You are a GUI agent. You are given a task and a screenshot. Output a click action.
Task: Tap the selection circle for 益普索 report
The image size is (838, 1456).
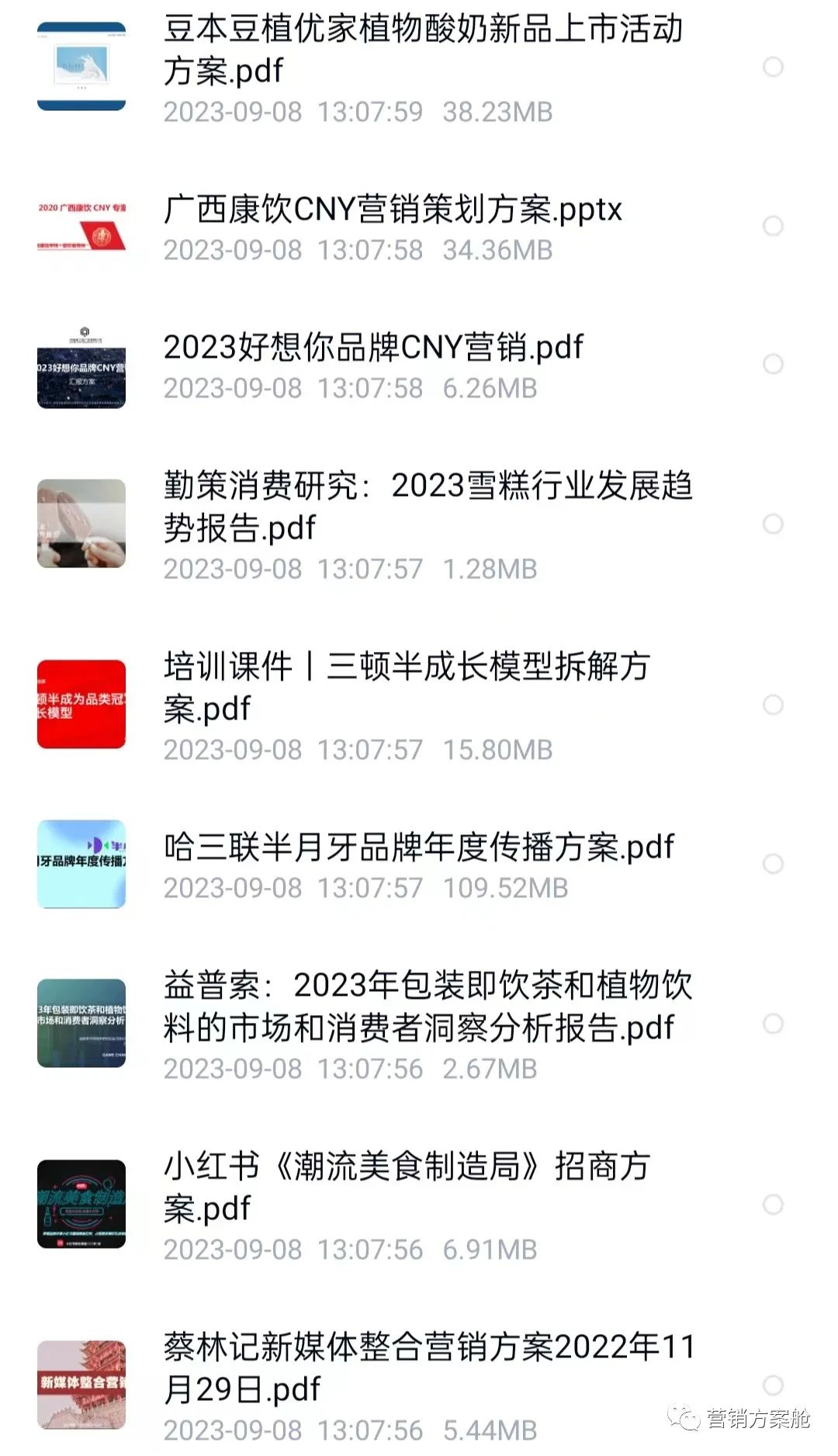pyautogui.click(x=773, y=1024)
